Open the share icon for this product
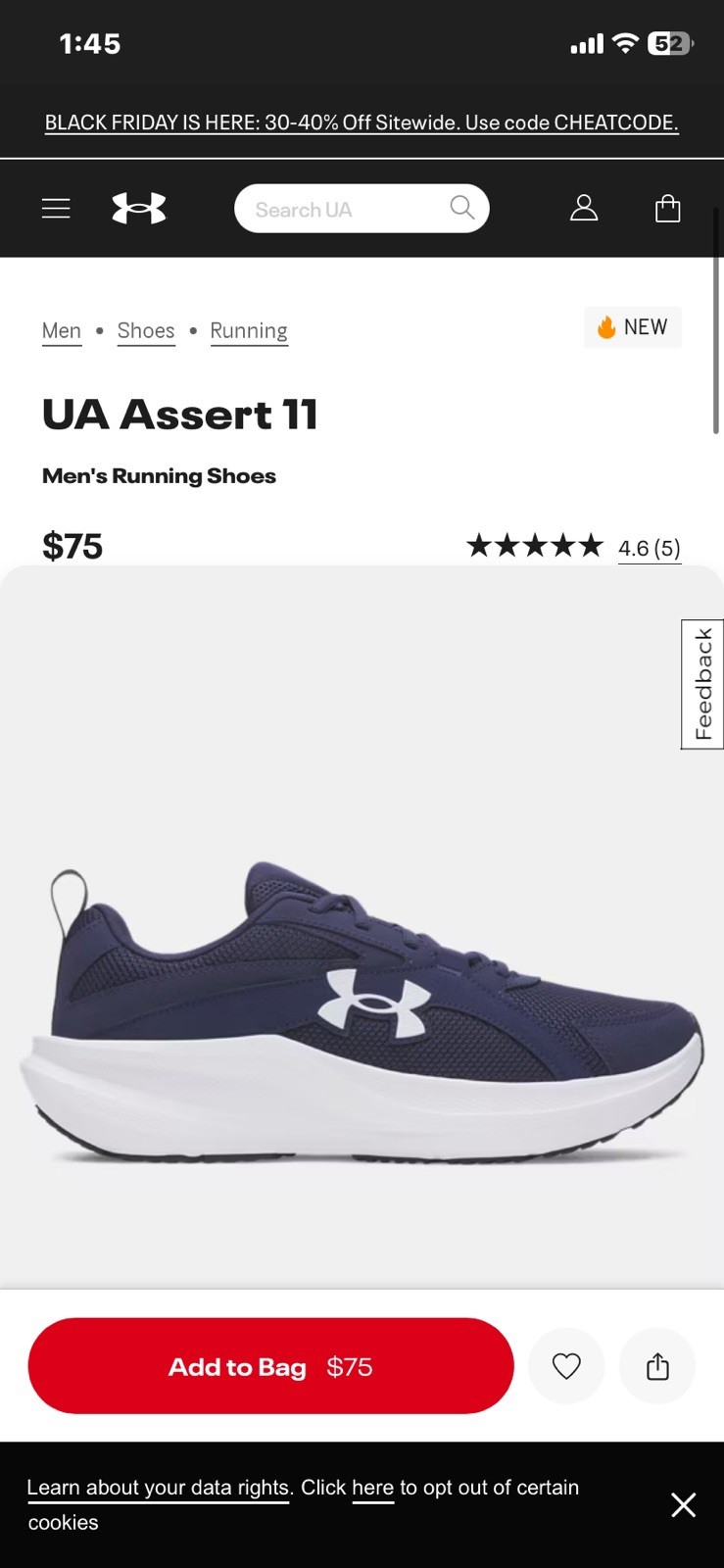The image size is (724, 1568). 656,1365
